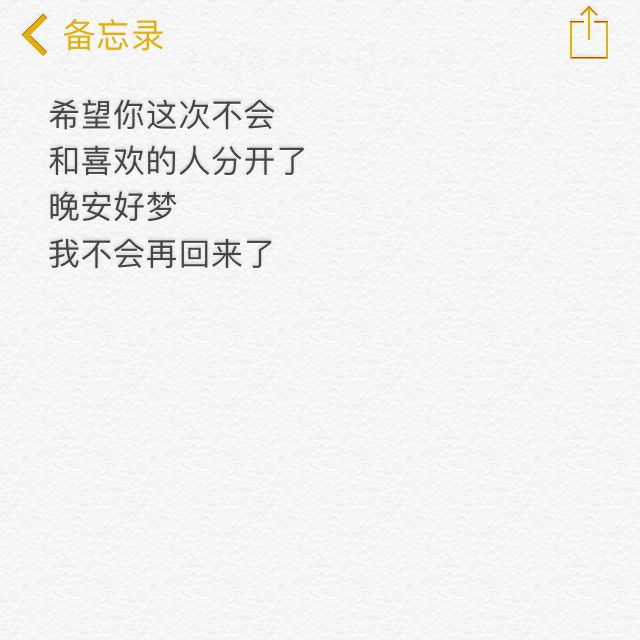Share this note
The width and height of the screenshot is (640, 640).
point(589,34)
